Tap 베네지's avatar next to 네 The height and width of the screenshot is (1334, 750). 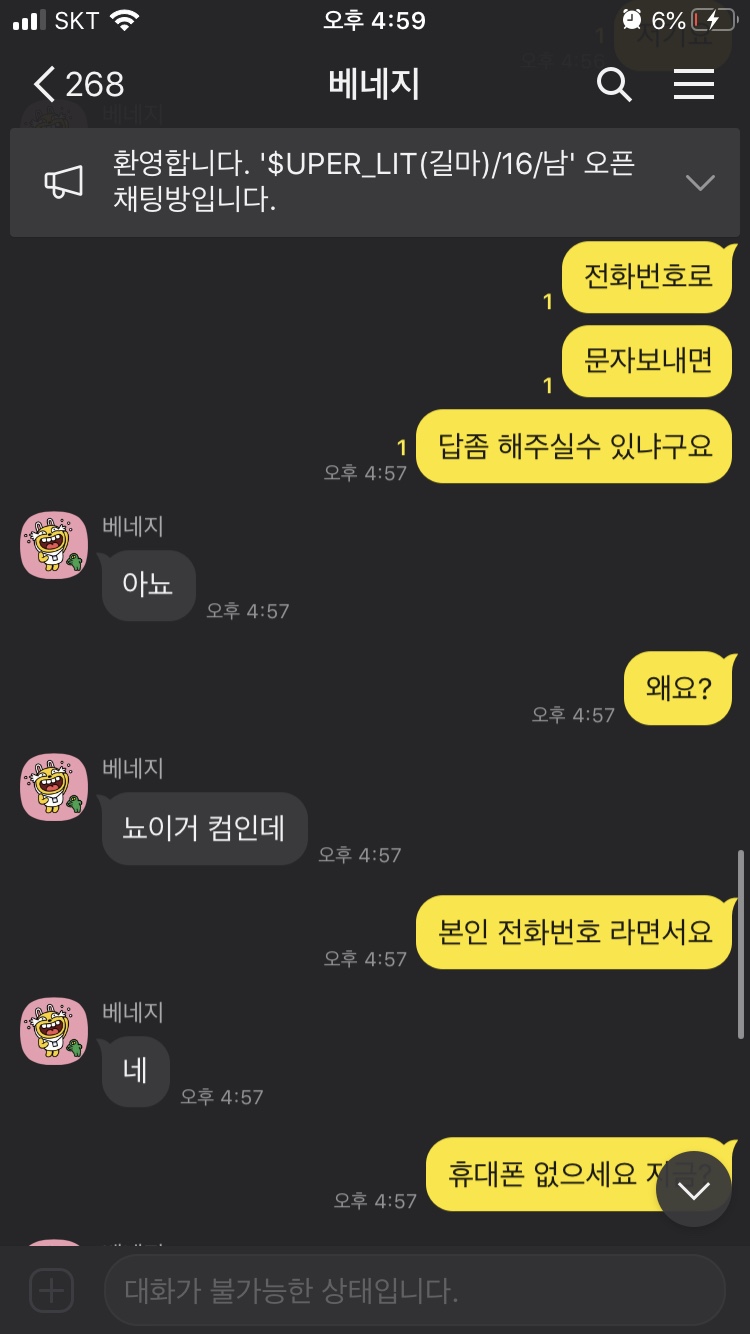click(x=54, y=1031)
